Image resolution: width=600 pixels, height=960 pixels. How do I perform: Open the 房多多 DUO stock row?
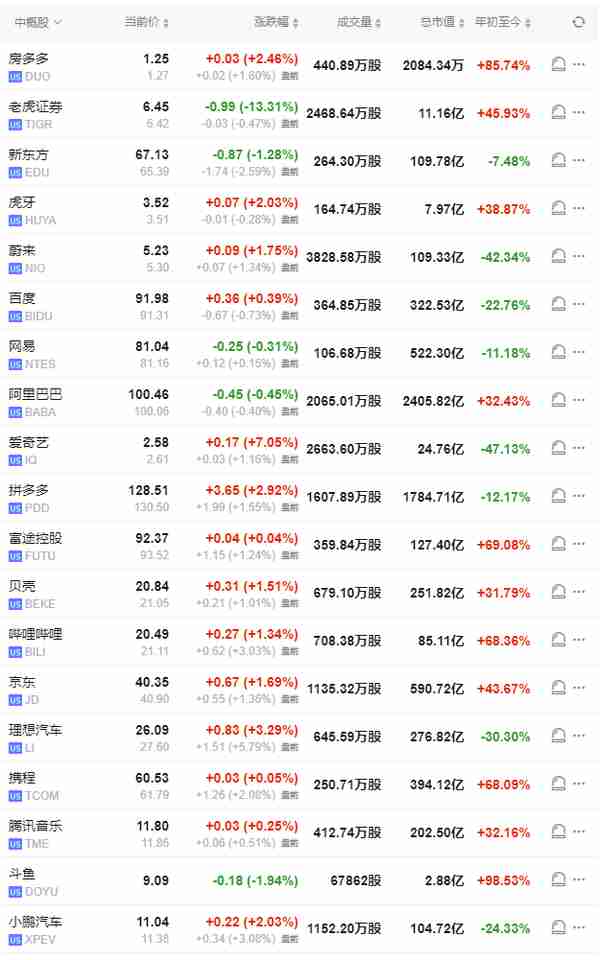300,66
